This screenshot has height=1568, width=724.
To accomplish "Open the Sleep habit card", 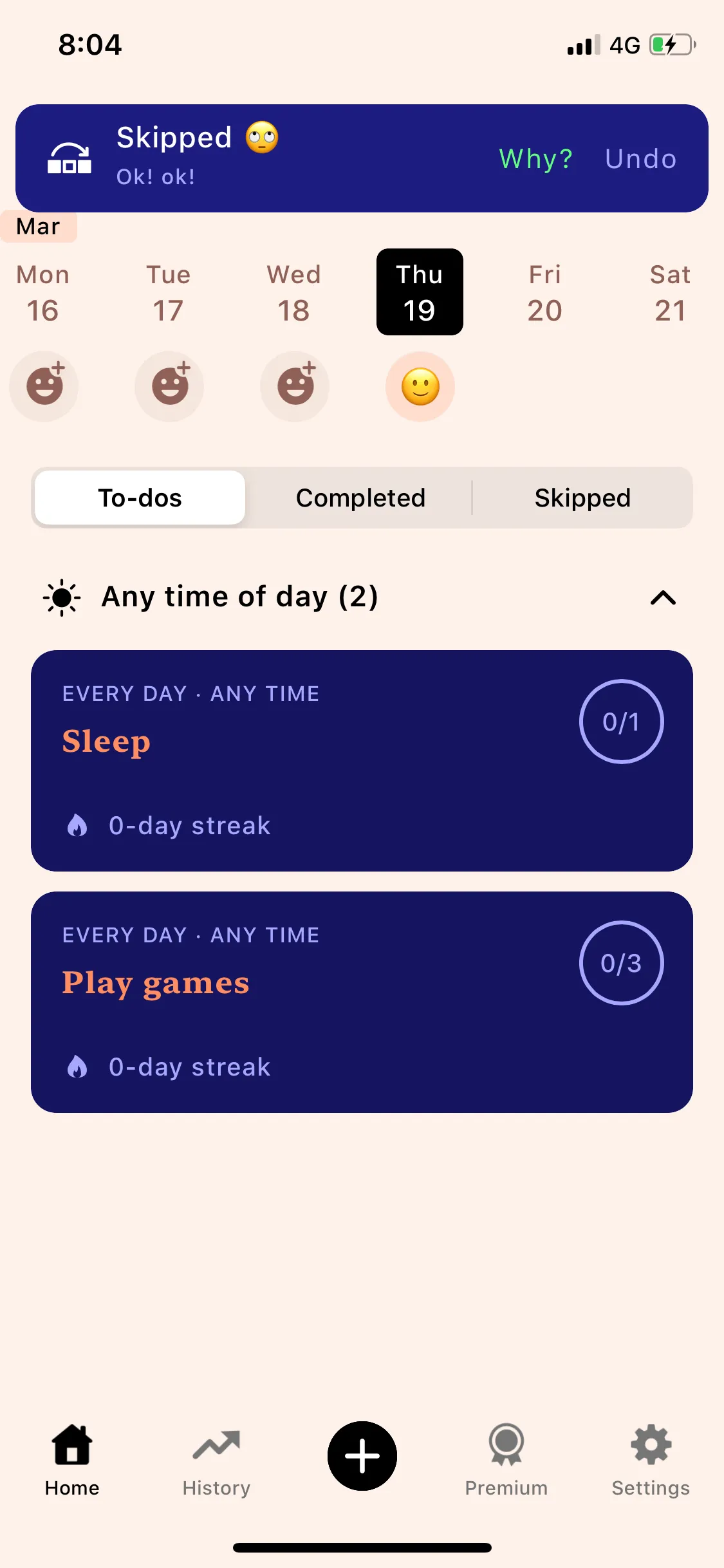I will tap(362, 761).
